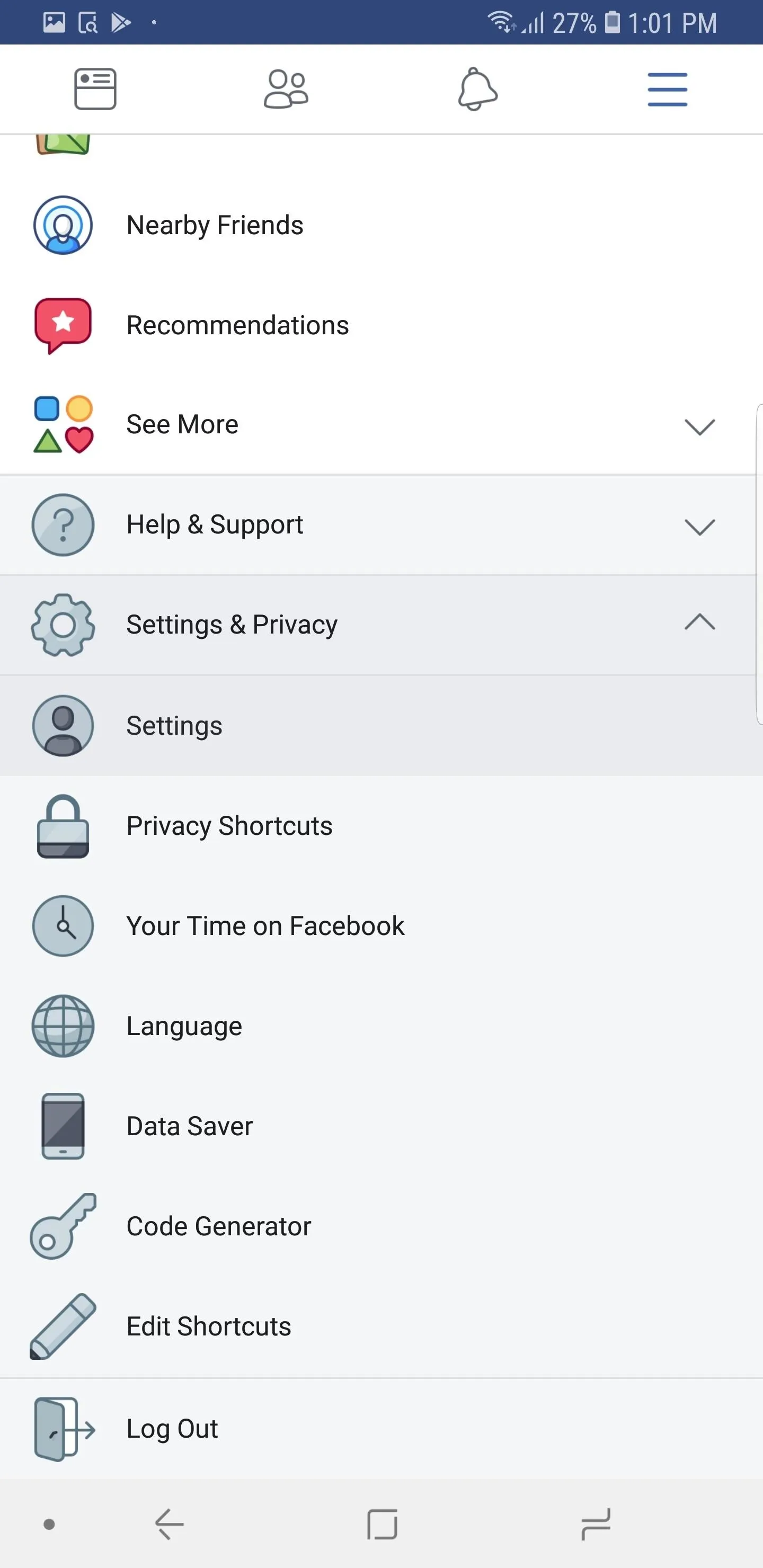Open the Friends tab
The image size is (763, 1568).
click(286, 89)
